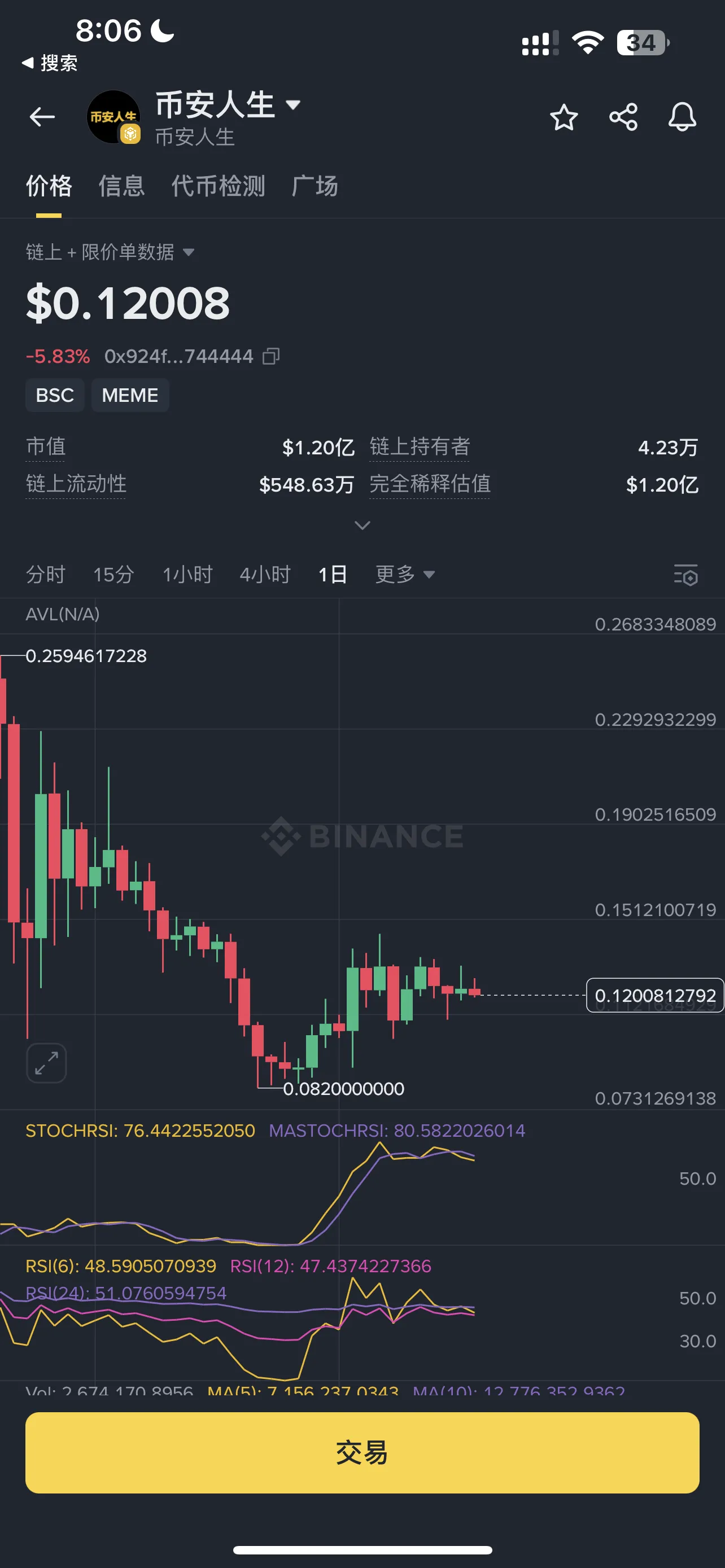Screen dimensions: 725x1568
Task: Open chart indicator settings icon
Action: tap(685, 575)
